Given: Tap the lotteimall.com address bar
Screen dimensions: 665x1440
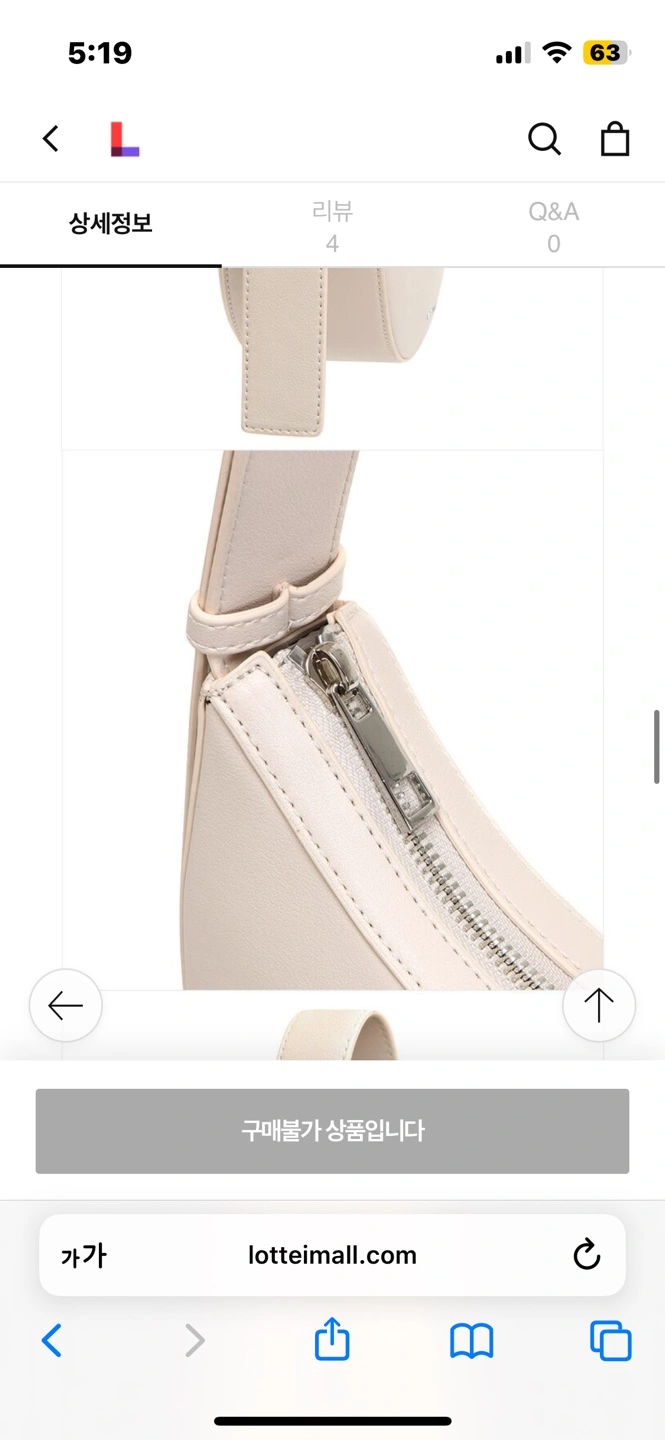Looking at the screenshot, I should [x=332, y=1255].
